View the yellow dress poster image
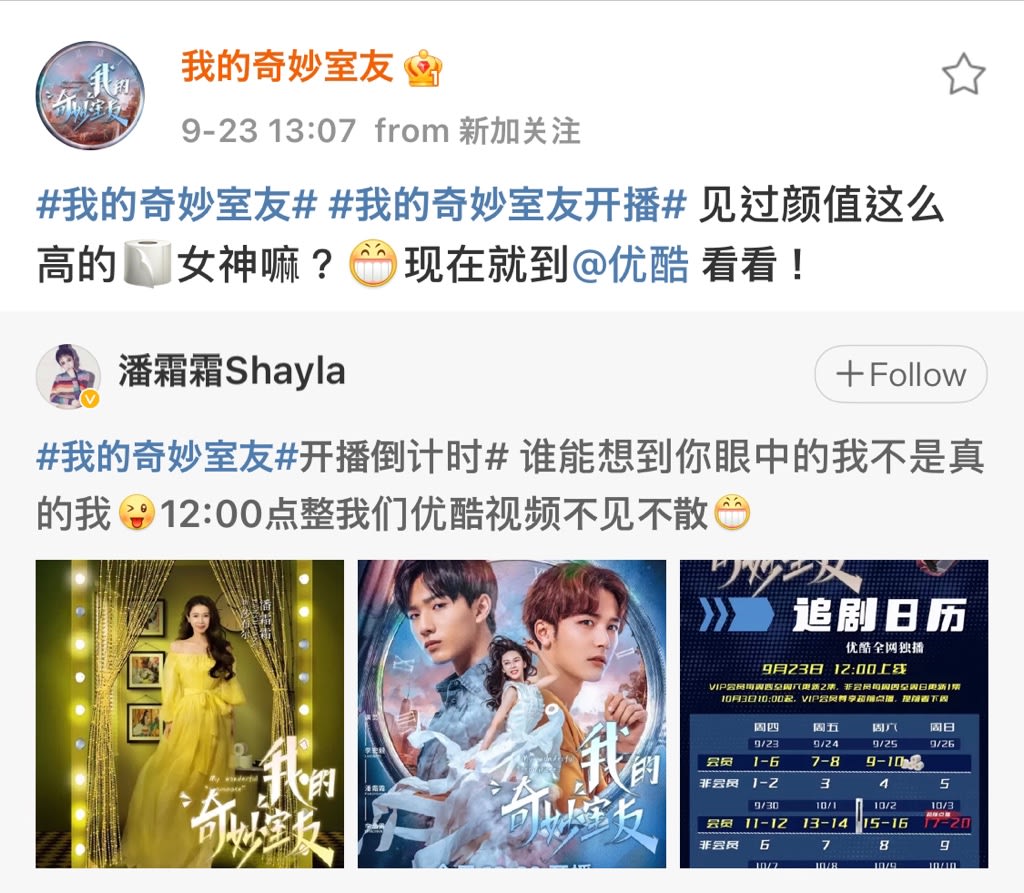Viewport: 1024px width, 893px height. pyautogui.click(x=190, y=713)
